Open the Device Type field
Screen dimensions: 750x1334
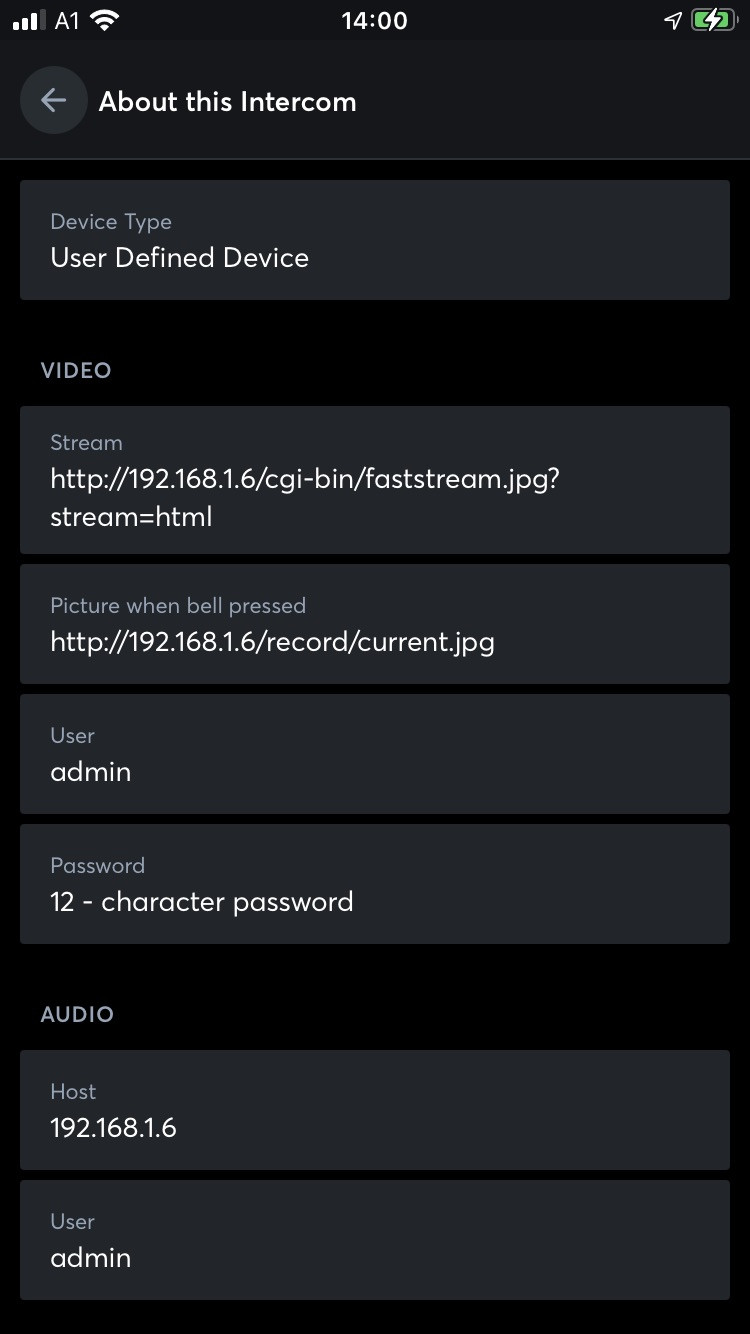(x=374, y=240)
